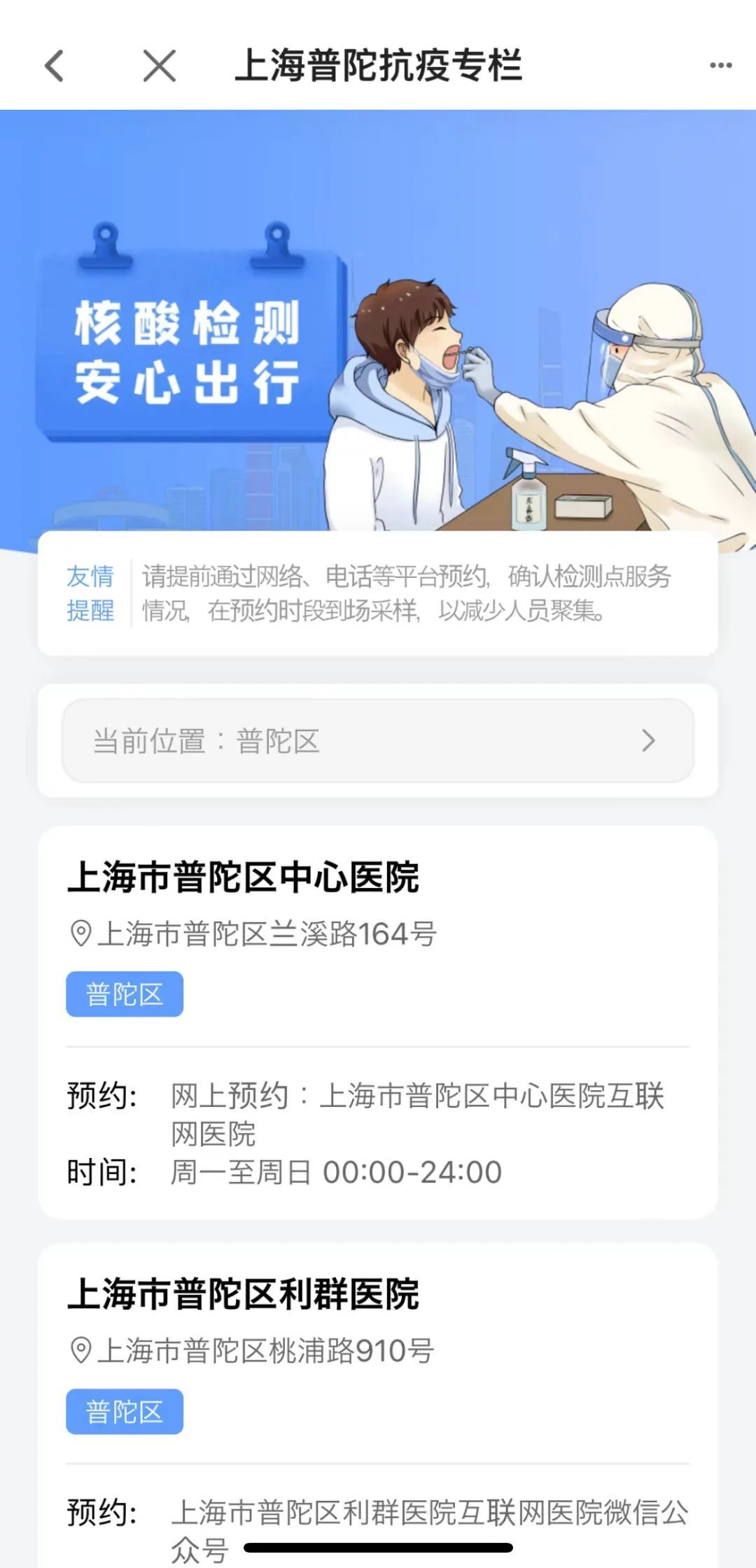Change the current location 普陀区
The width and height of the screenshot is (756, 1568).
coord(378,741)
